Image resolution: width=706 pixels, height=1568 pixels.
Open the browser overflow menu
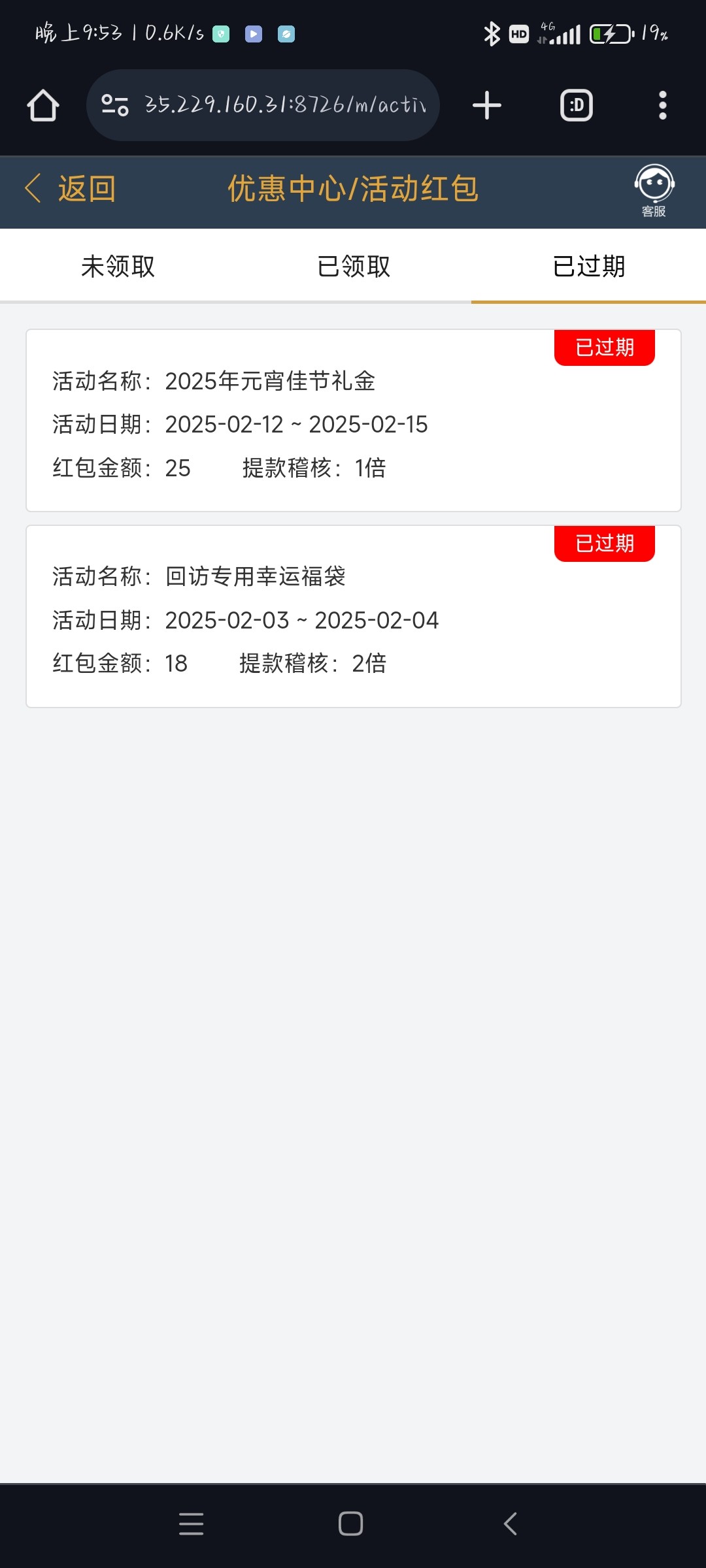(x=662, y=105)
